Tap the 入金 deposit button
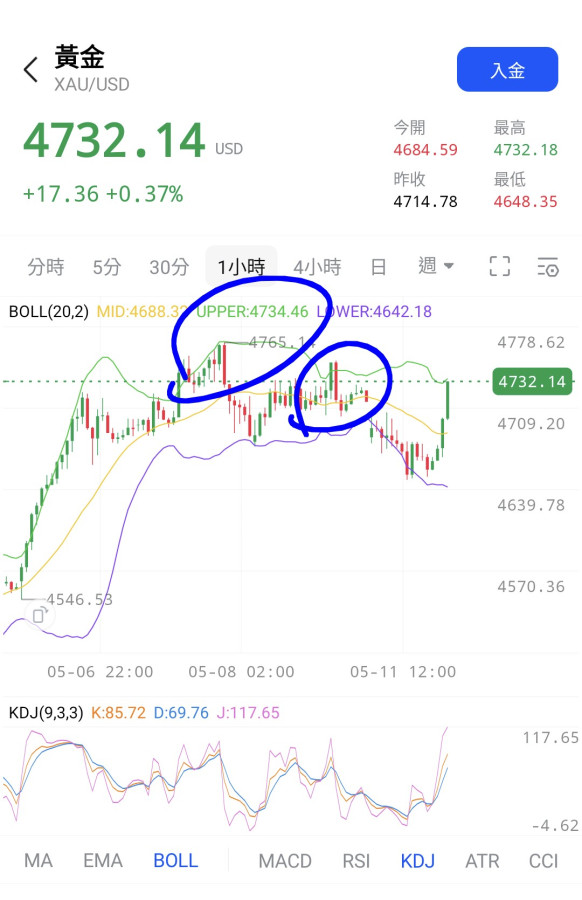Image resolution: width=582 pixels, height=900 pixels. click(507, 69)
